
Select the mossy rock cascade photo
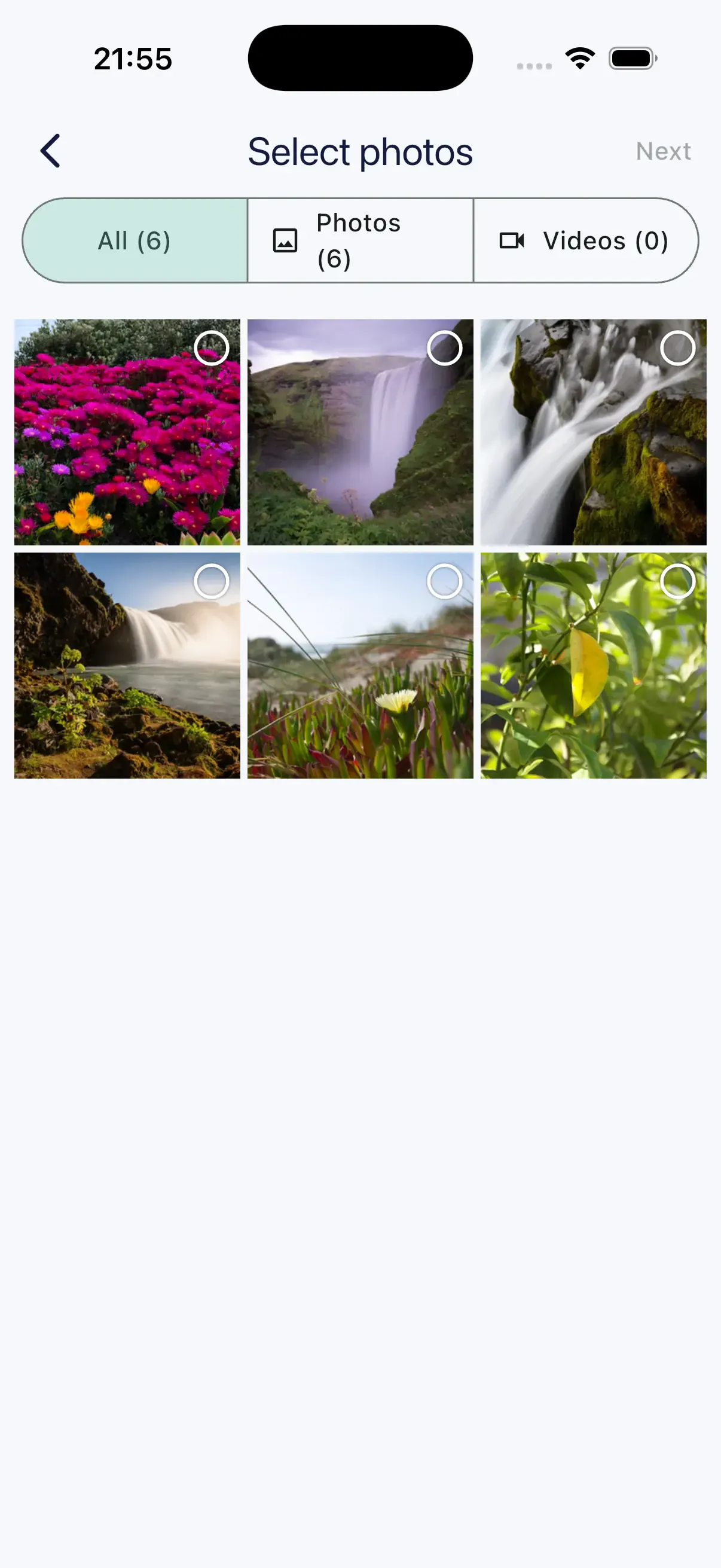pyautogui.click(x=593, y=432)
